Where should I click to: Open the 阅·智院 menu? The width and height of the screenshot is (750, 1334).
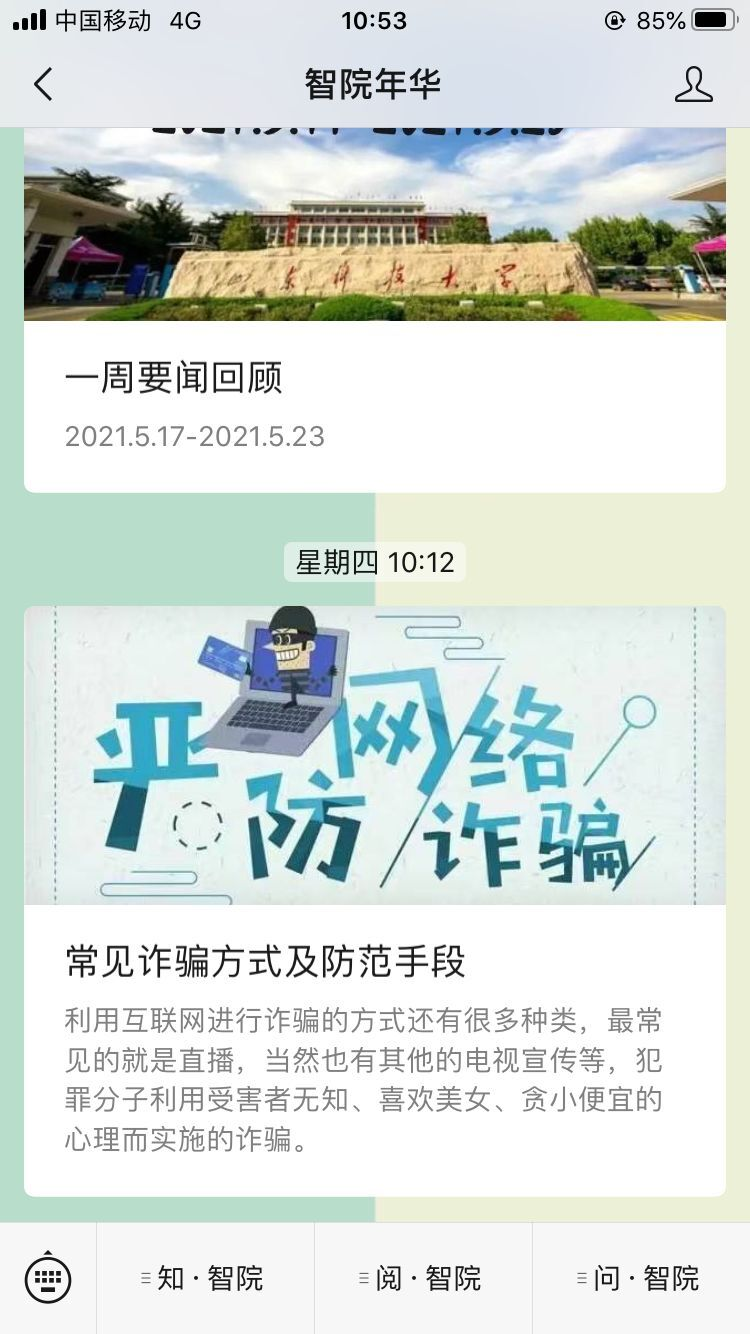(423, 1278)
